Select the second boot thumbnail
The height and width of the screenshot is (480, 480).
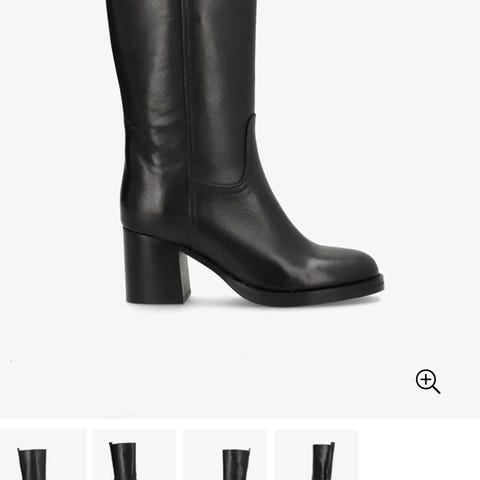pyautogui.click(x=134, y=455)
